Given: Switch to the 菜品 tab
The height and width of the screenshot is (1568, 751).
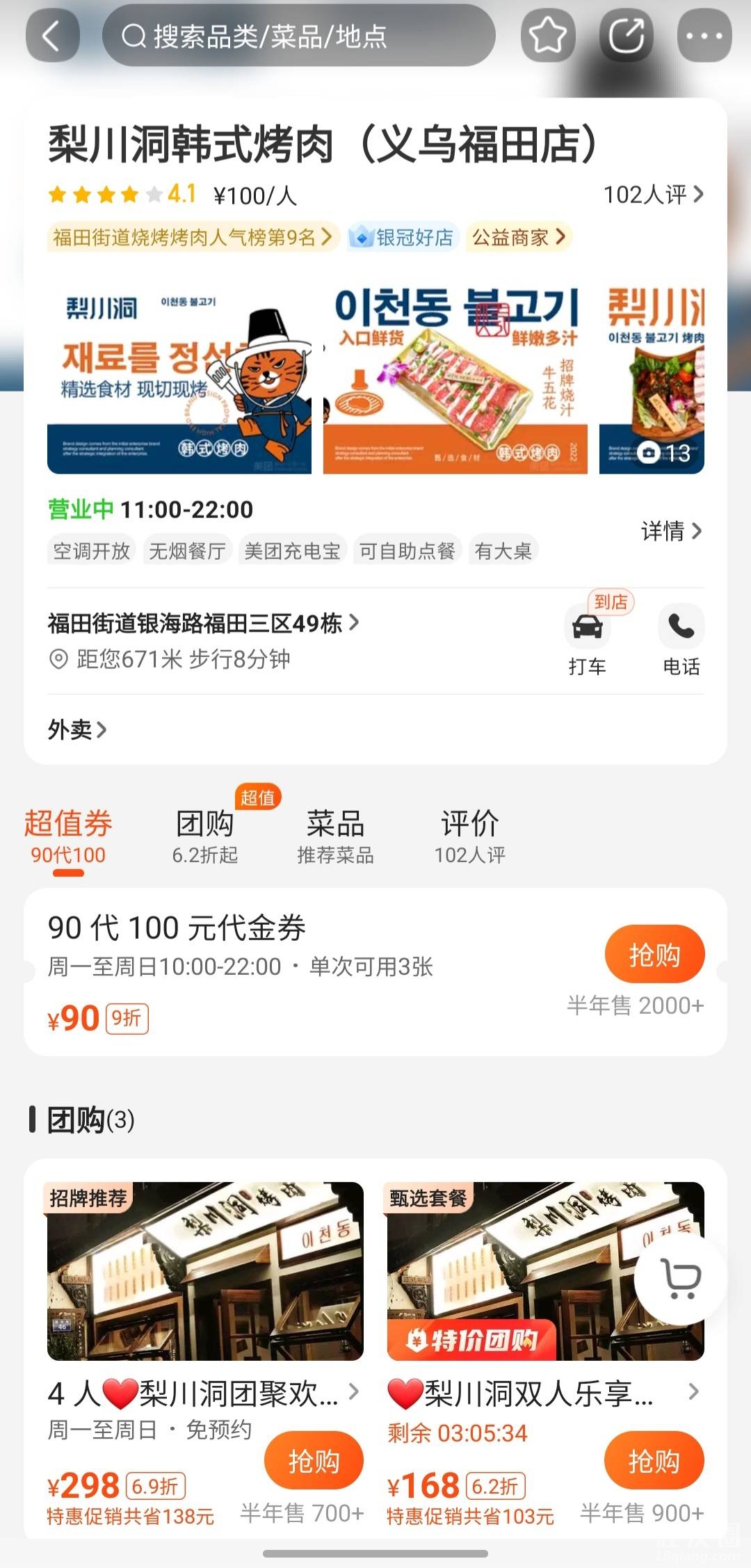Looking at the screenshot, I should [x=335, y=834].
